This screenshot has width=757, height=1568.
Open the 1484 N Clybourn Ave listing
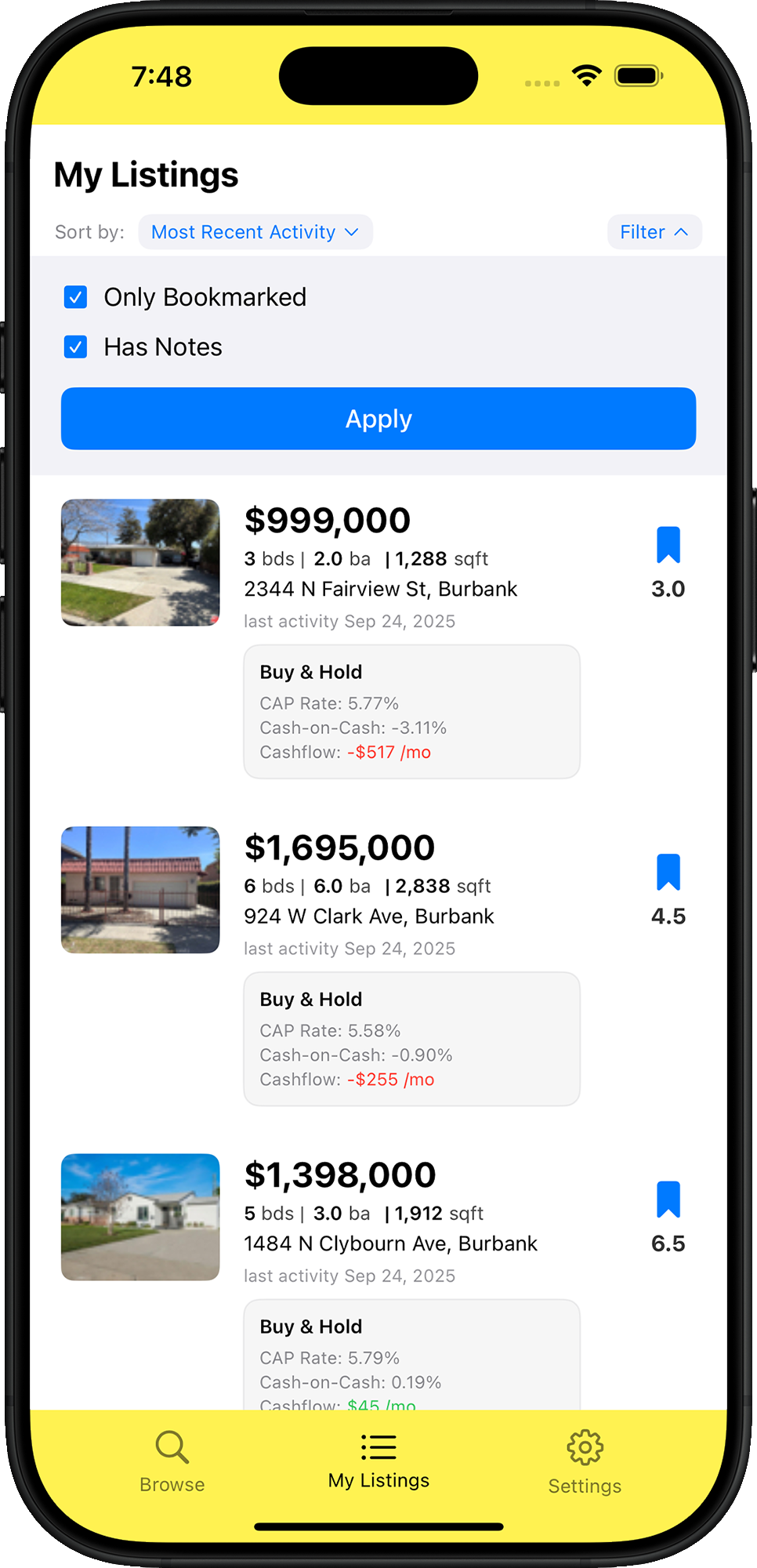click(390, 1243)
